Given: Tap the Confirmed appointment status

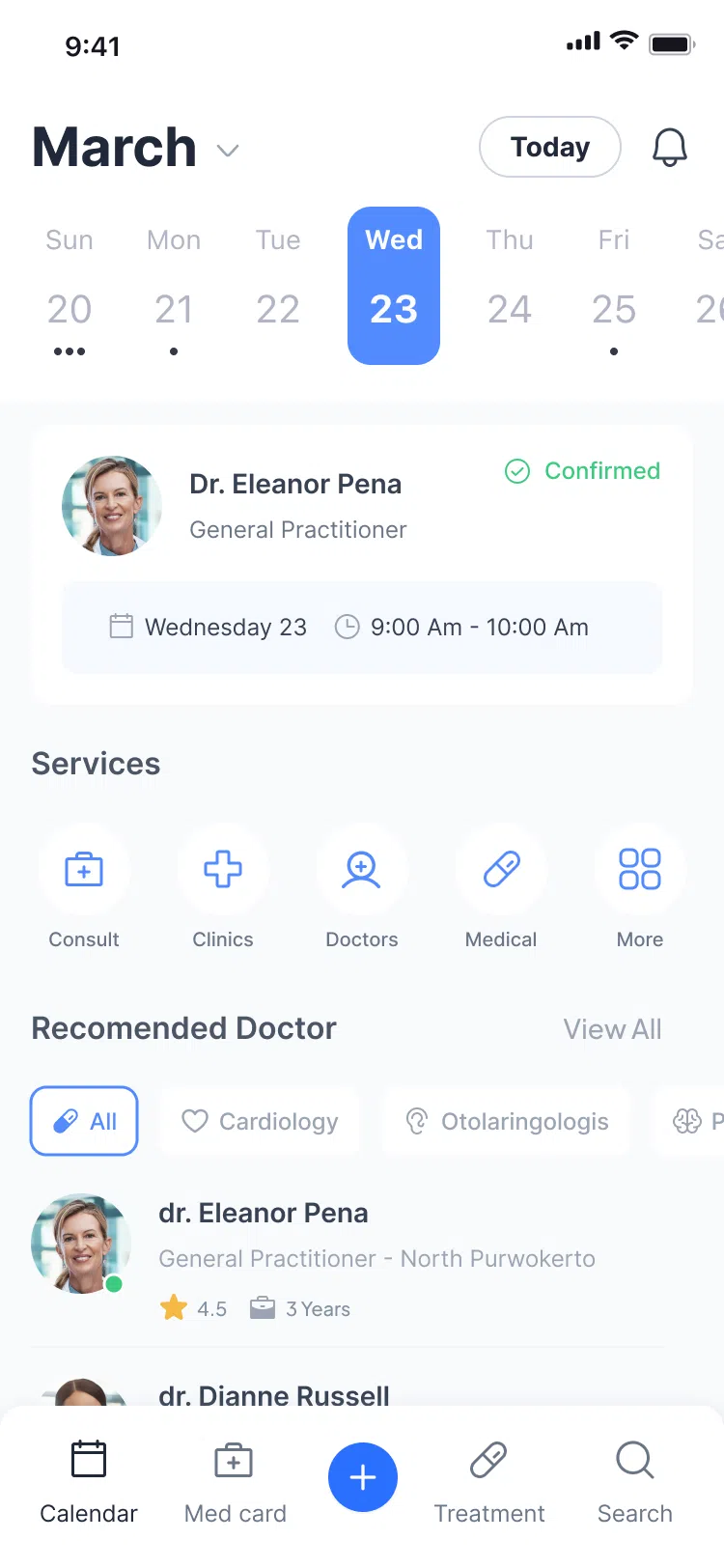Looking at the screenshot, I should pos(581,471).
